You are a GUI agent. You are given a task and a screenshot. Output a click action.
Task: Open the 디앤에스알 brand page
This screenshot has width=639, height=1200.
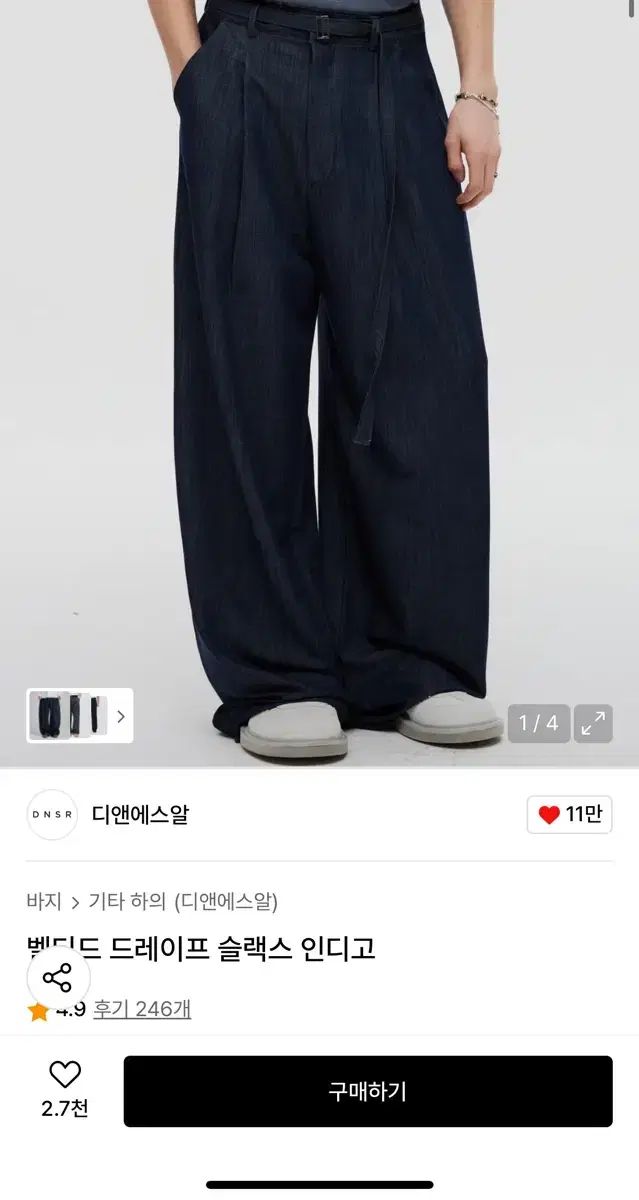(139, 815)
